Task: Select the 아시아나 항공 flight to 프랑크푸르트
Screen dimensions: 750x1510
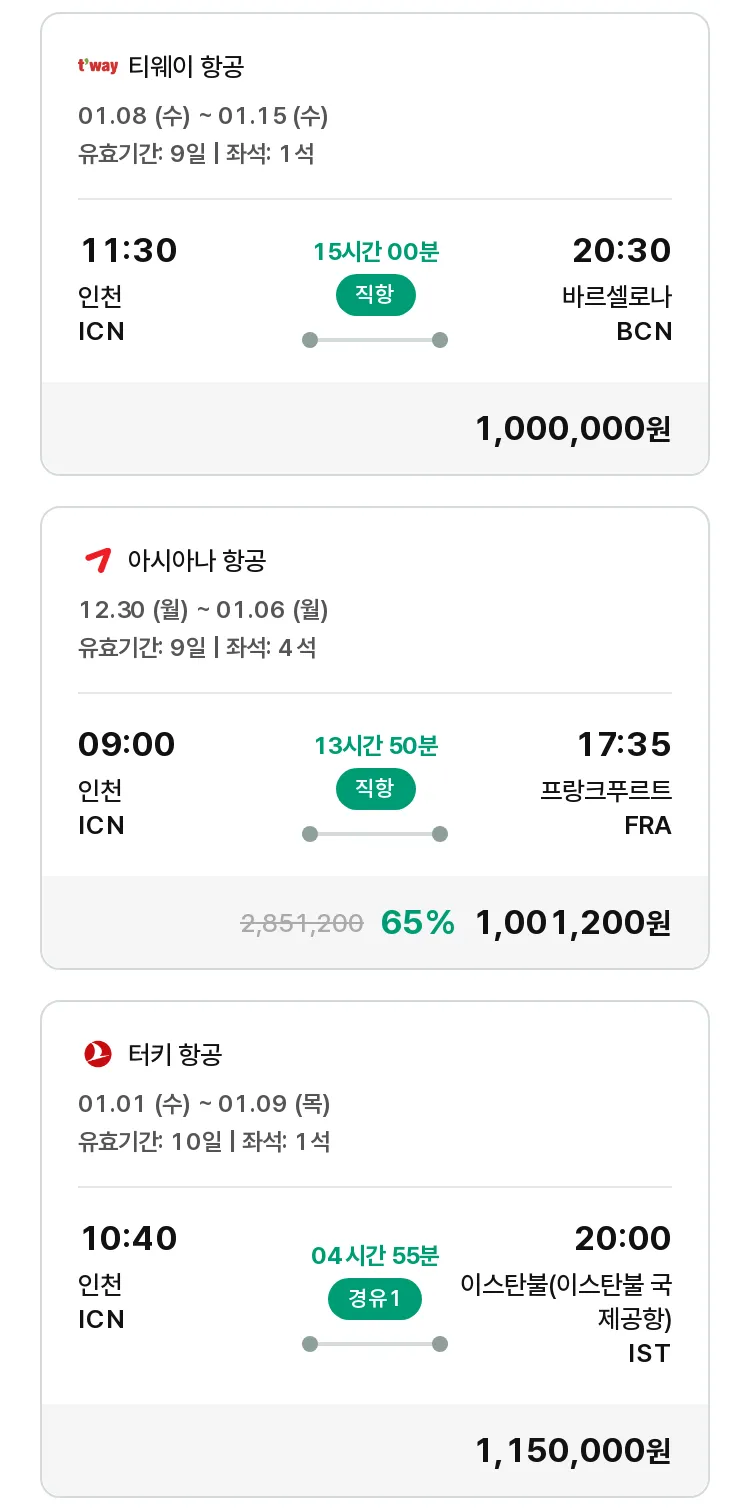Action: (x=375, y=738)
